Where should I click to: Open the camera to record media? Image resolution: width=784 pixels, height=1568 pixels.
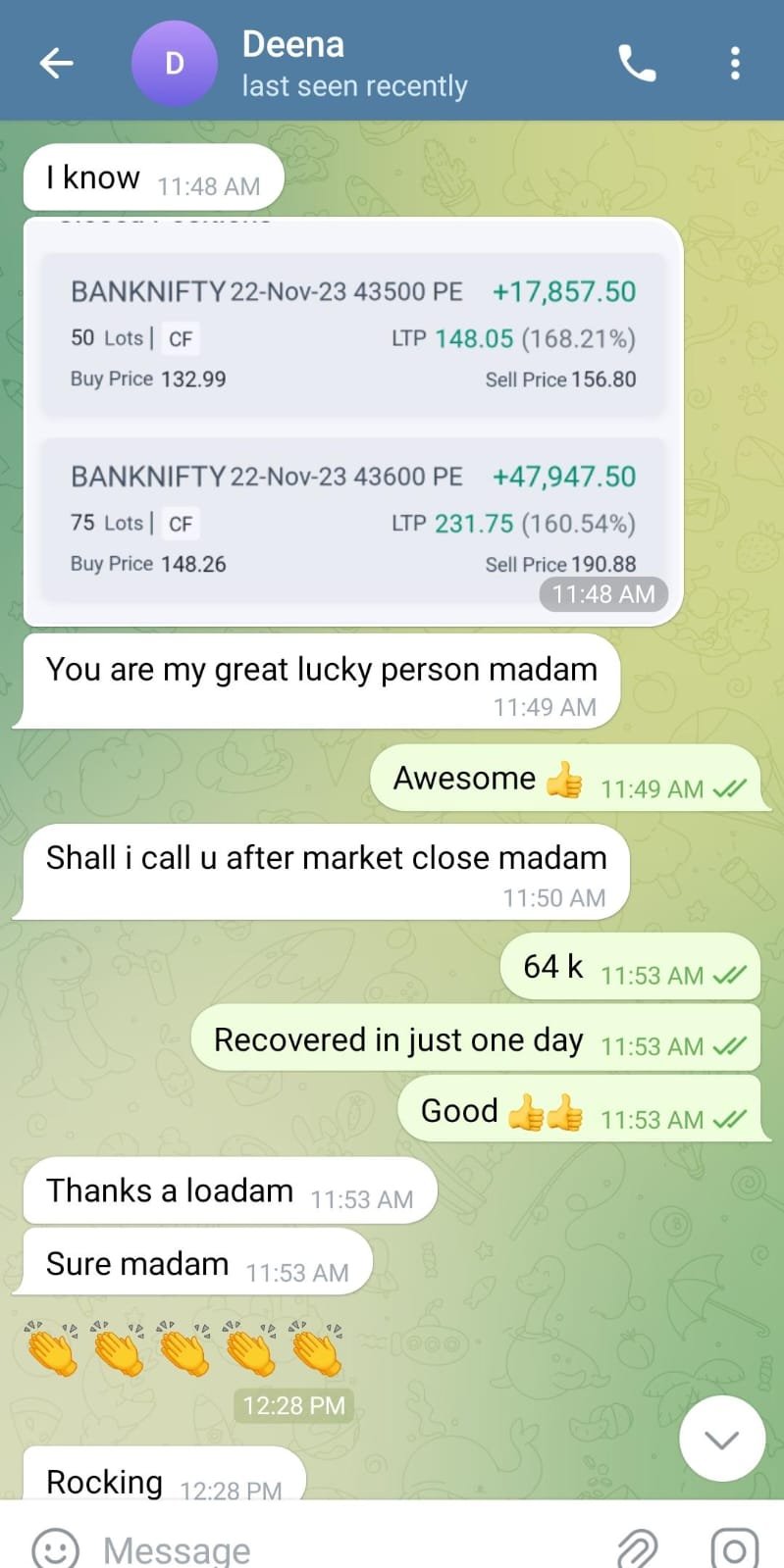click(x=734, y=1548)
